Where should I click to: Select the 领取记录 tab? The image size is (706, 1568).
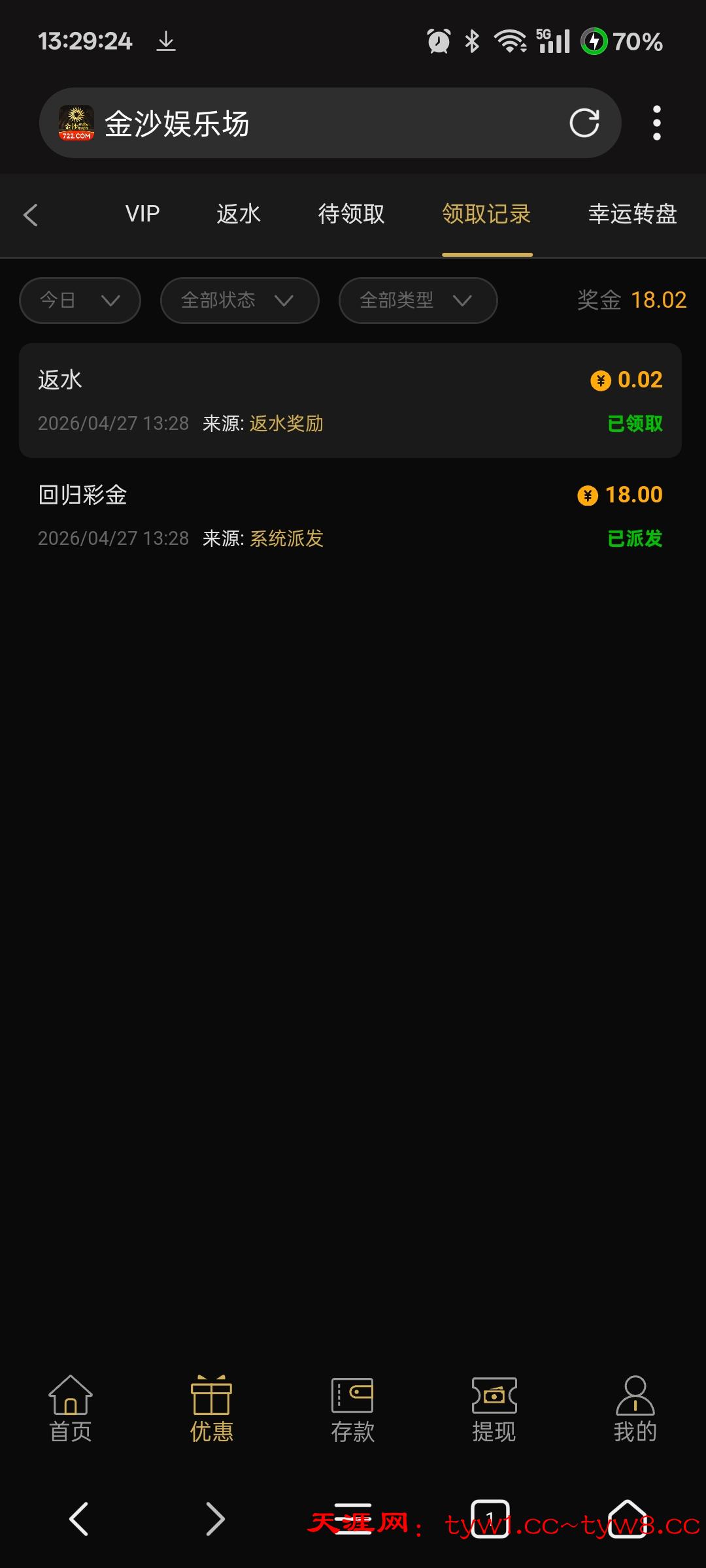[486, 214]
